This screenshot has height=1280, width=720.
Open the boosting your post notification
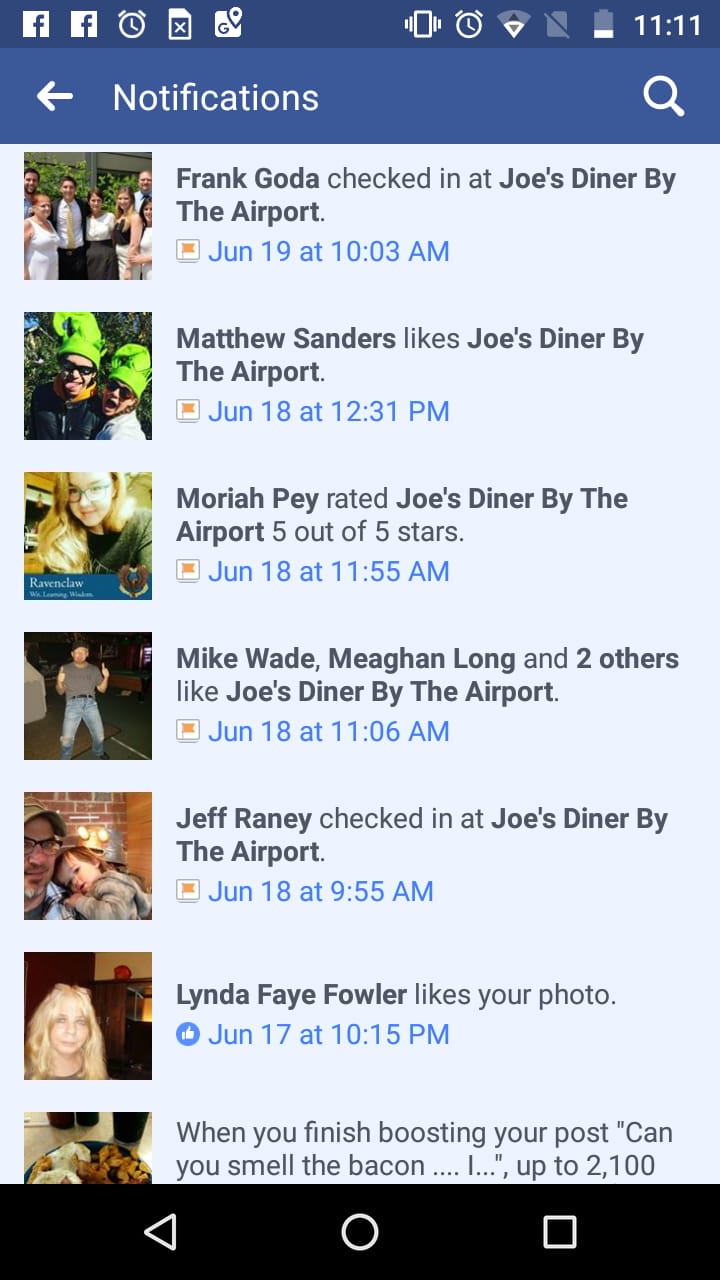(x=424, y=1148)
